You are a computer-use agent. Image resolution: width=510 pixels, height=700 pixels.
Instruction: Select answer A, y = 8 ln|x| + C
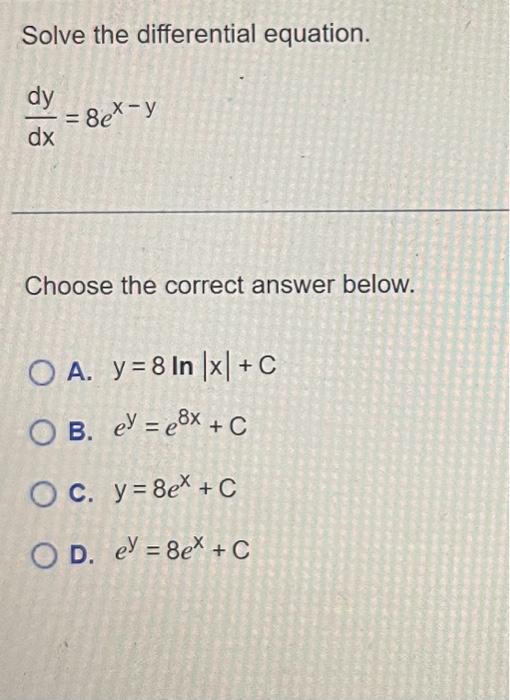[42, 373]
